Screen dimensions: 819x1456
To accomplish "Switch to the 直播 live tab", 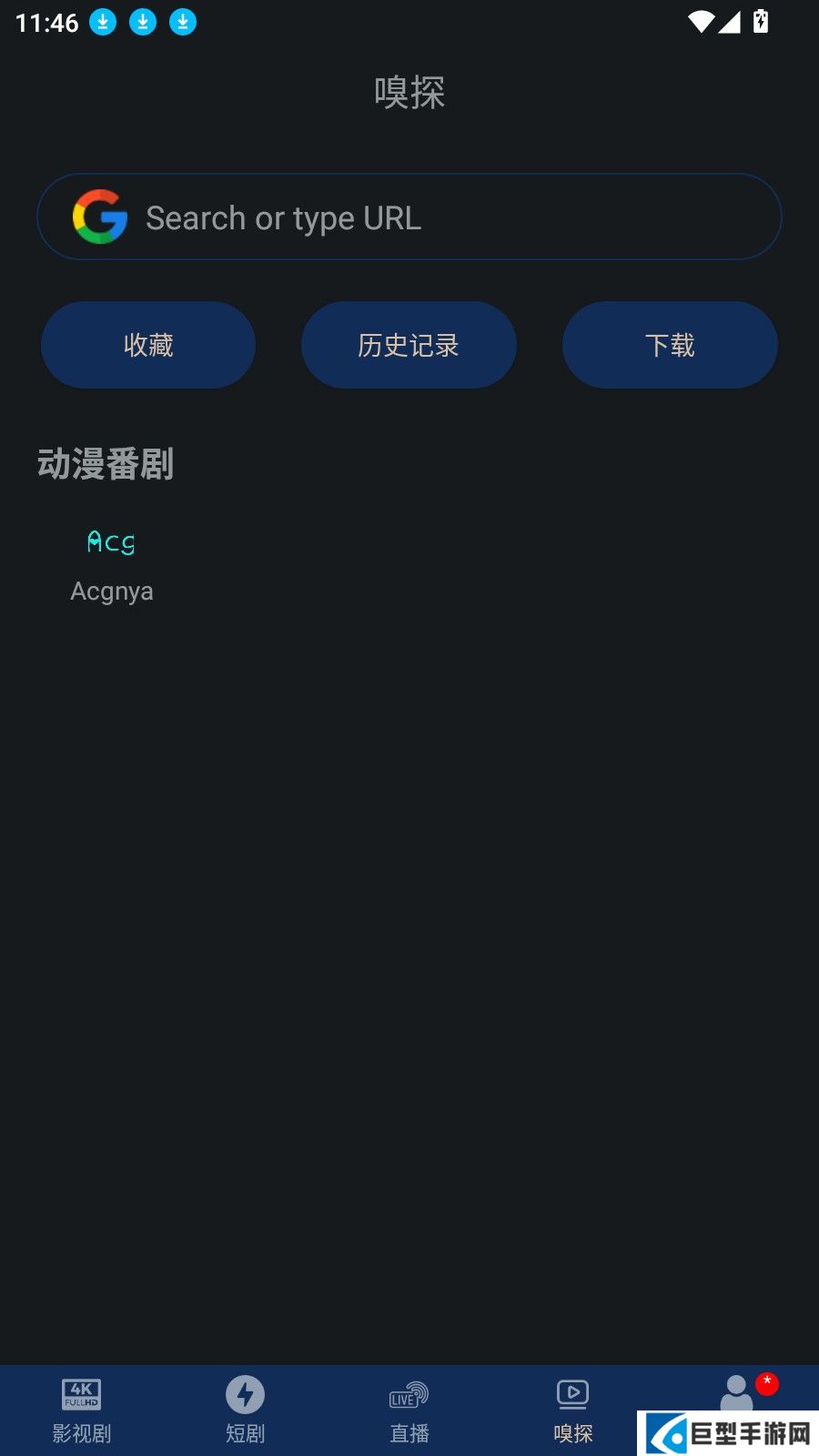I will 409,1409.
